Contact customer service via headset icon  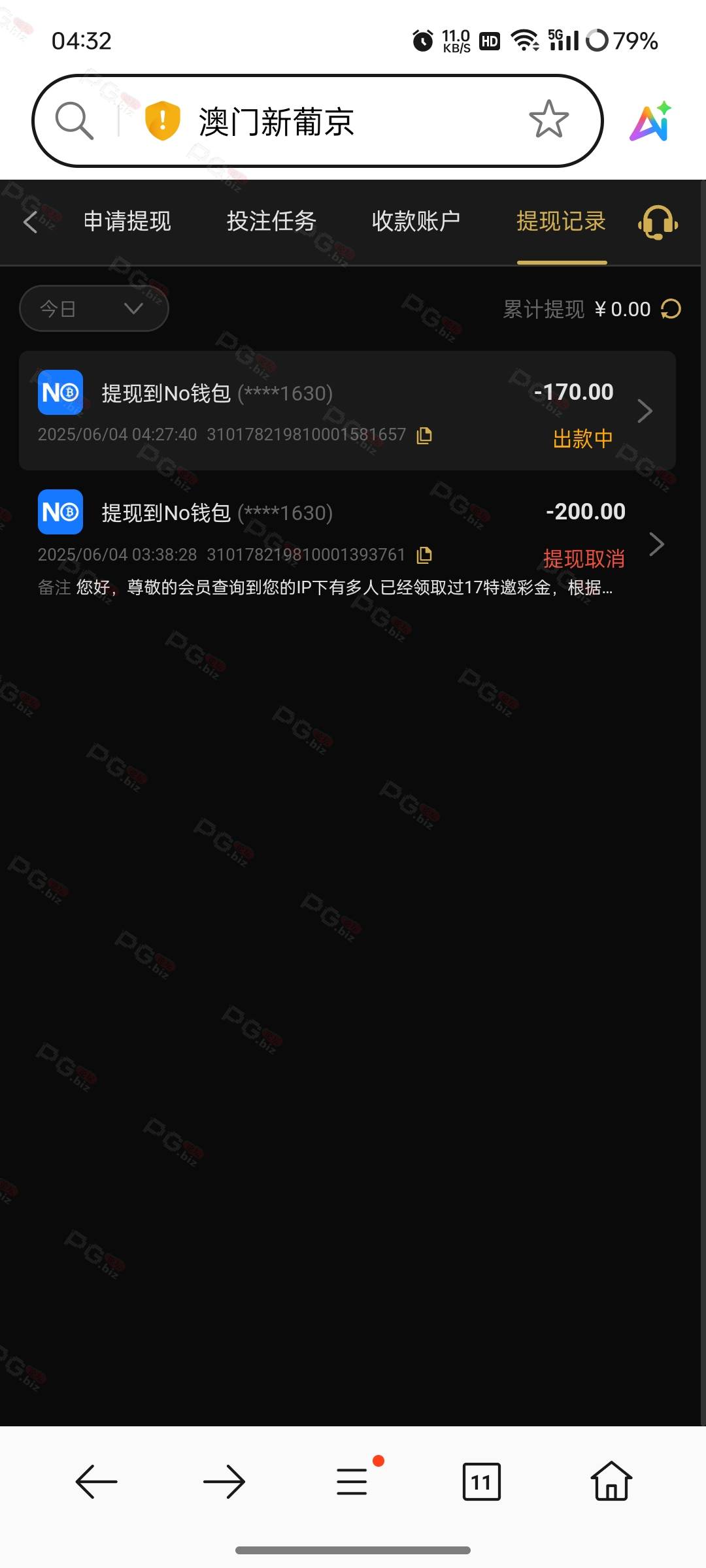[658, 223]
